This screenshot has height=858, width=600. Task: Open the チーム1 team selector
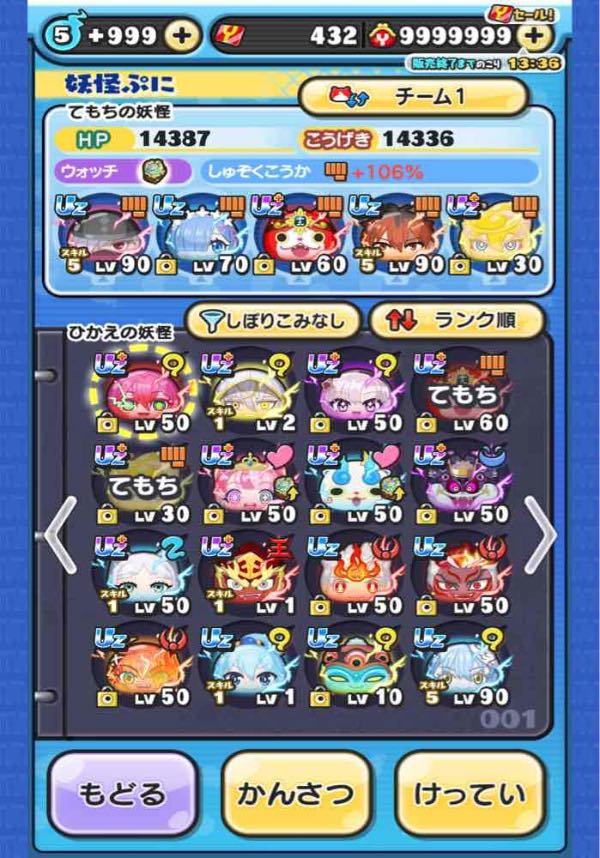[x=413, y=97]
